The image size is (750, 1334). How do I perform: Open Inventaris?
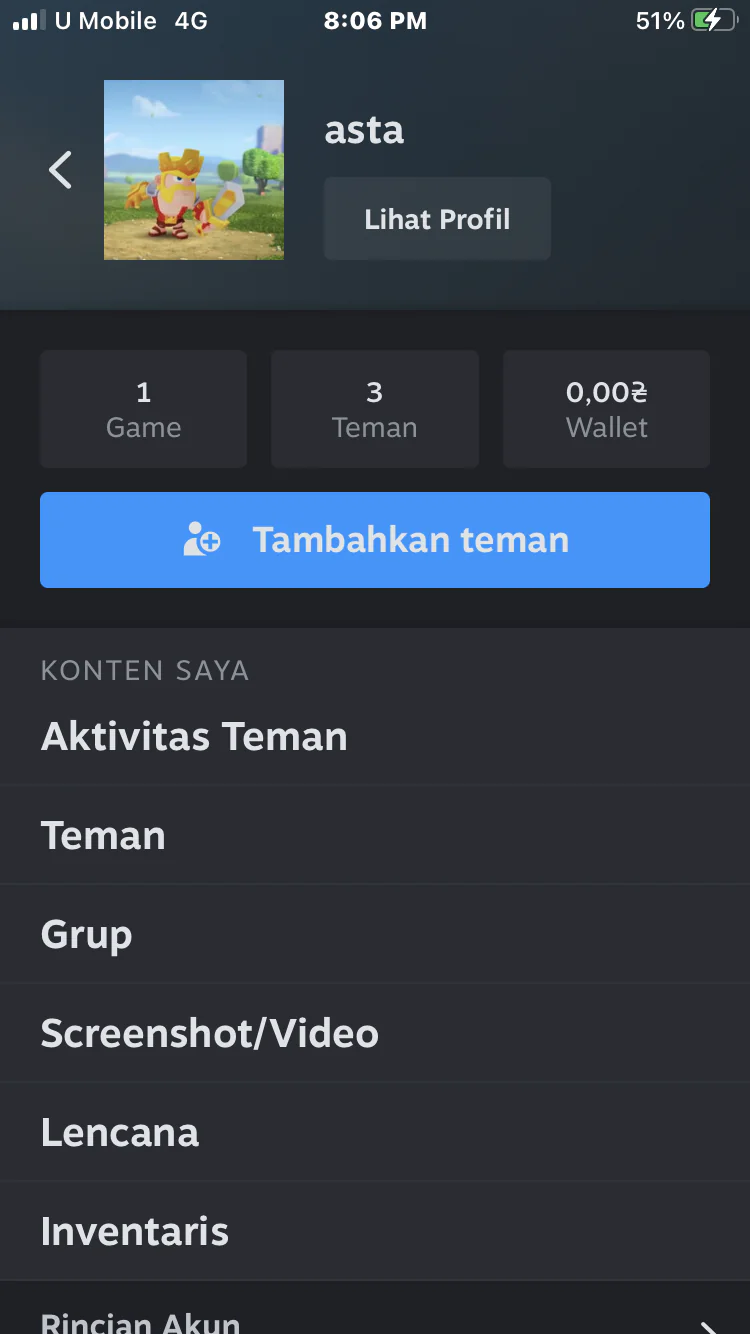(375, 1231)
